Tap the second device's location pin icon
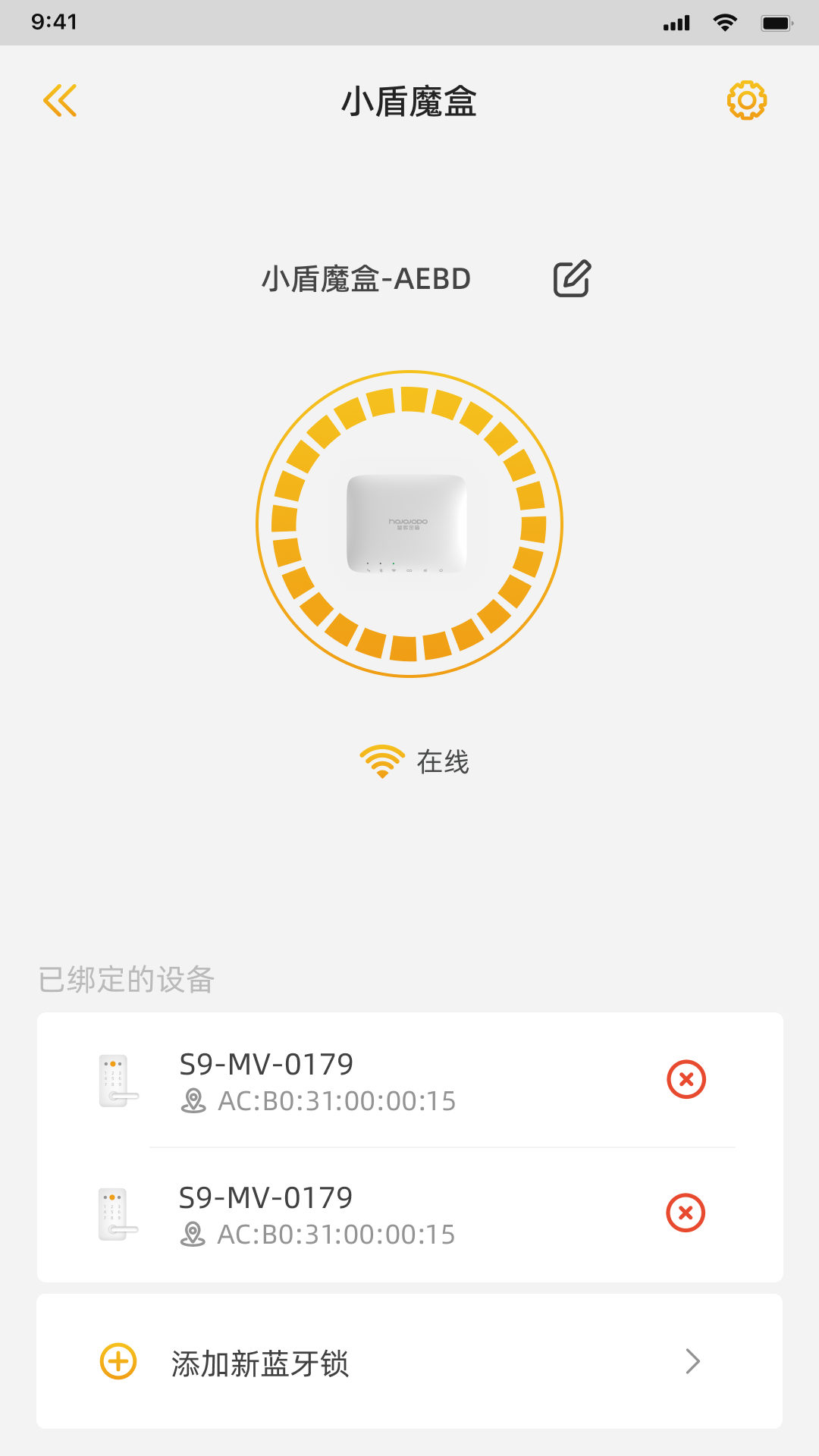 [x=194, y=1235]
